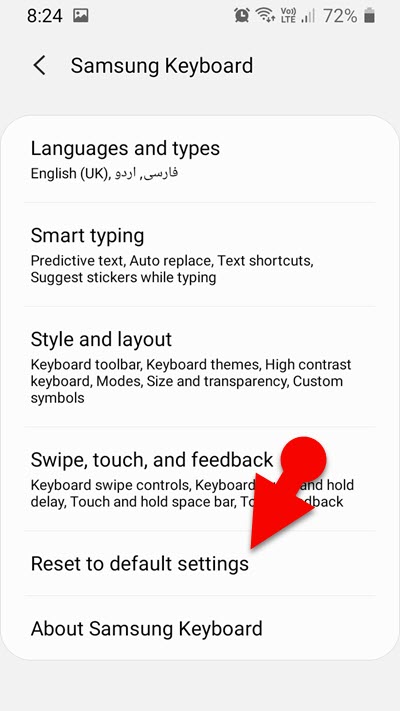Open Style and layout
This screenshot has height=711, width=400.
(x=200, y=366)
